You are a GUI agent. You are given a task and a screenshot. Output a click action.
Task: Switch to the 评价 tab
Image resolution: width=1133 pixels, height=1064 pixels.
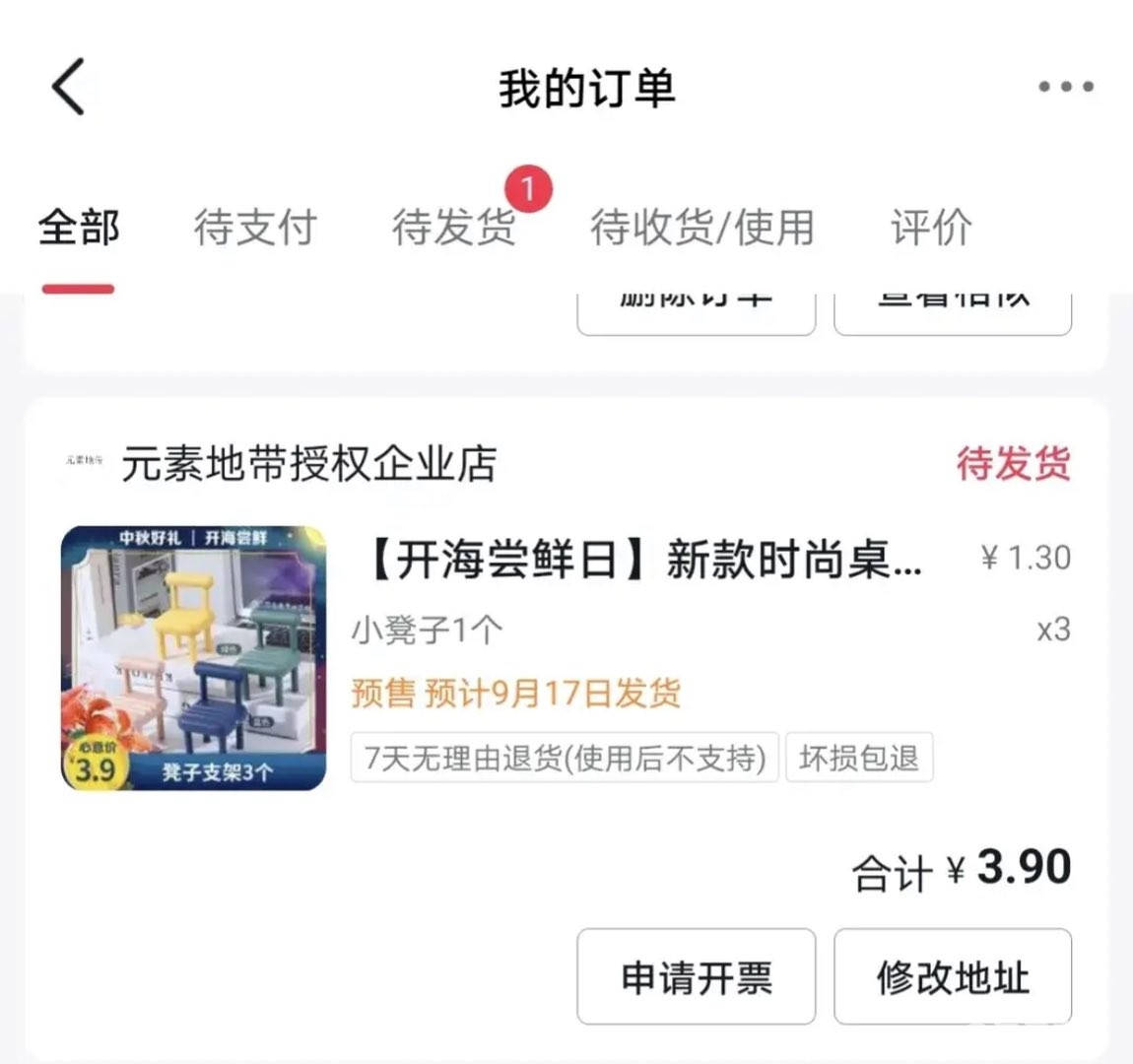pyautogui.click(x=931, y=229)
